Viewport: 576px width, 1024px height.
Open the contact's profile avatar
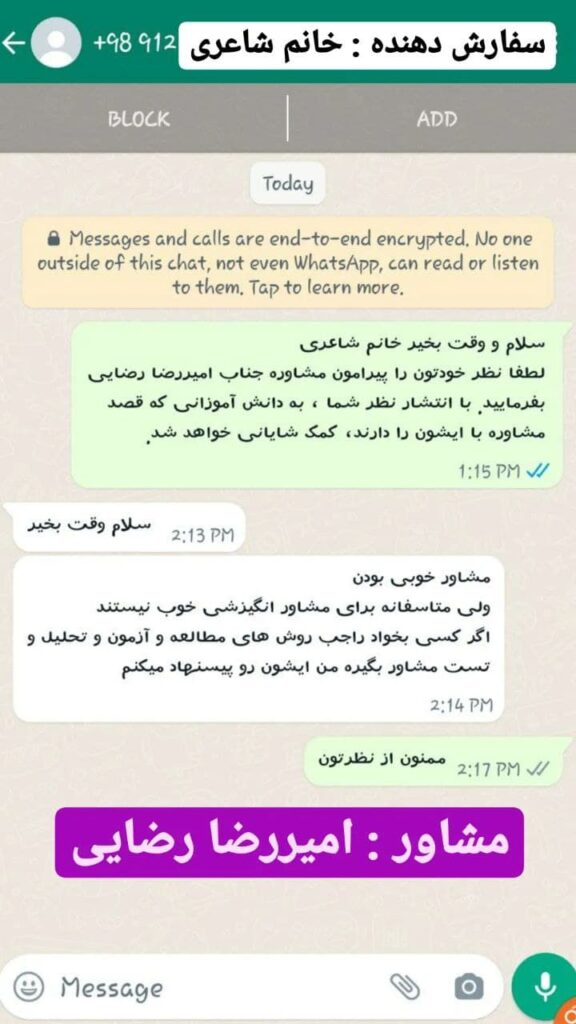[56, 42]
